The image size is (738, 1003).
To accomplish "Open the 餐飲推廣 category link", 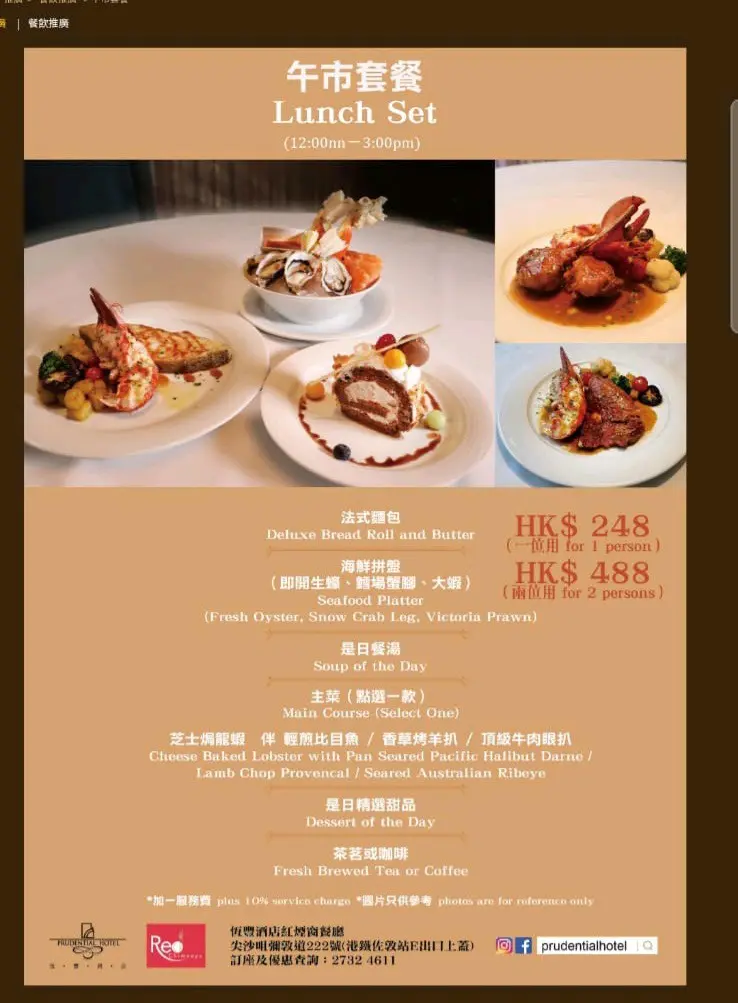I will 48,23.
